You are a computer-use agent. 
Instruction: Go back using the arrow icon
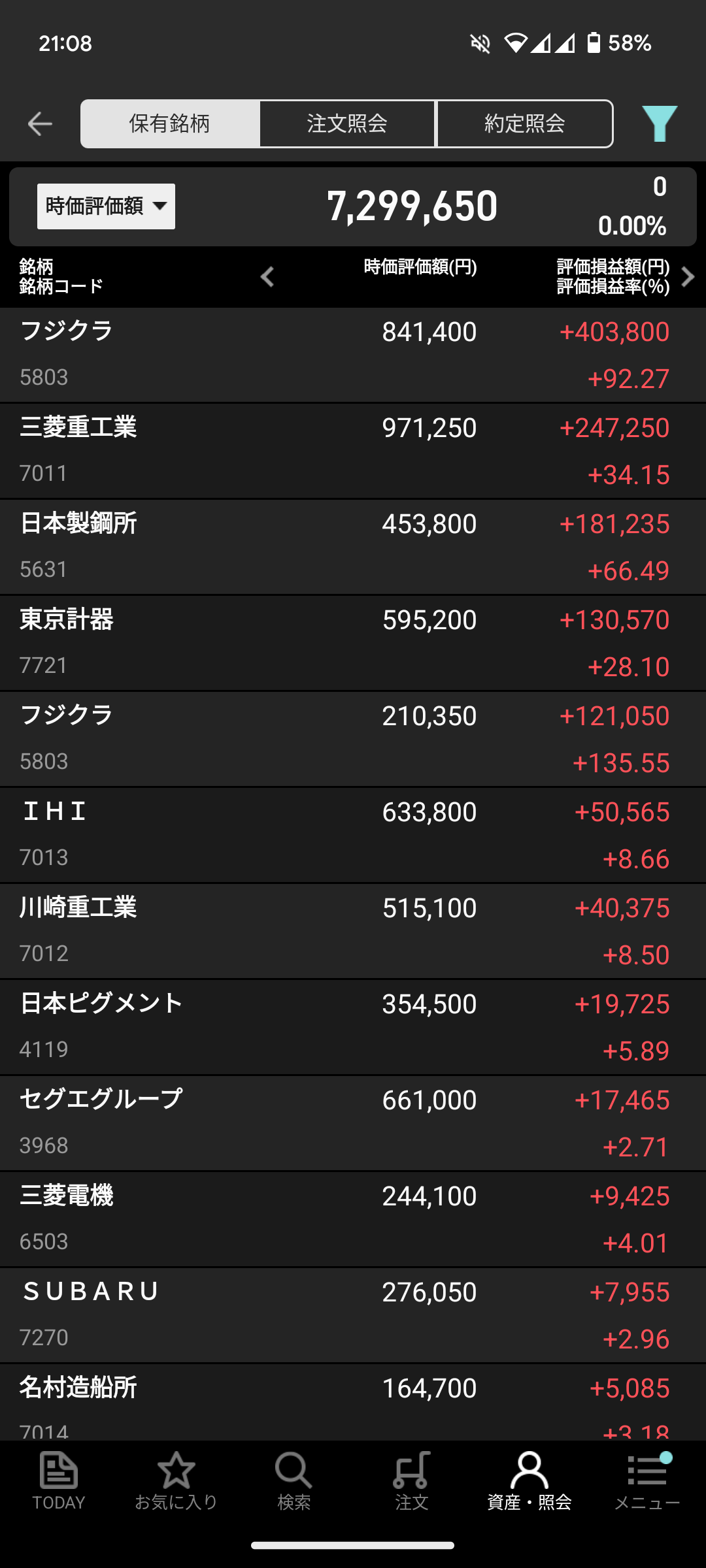point(40,123)
